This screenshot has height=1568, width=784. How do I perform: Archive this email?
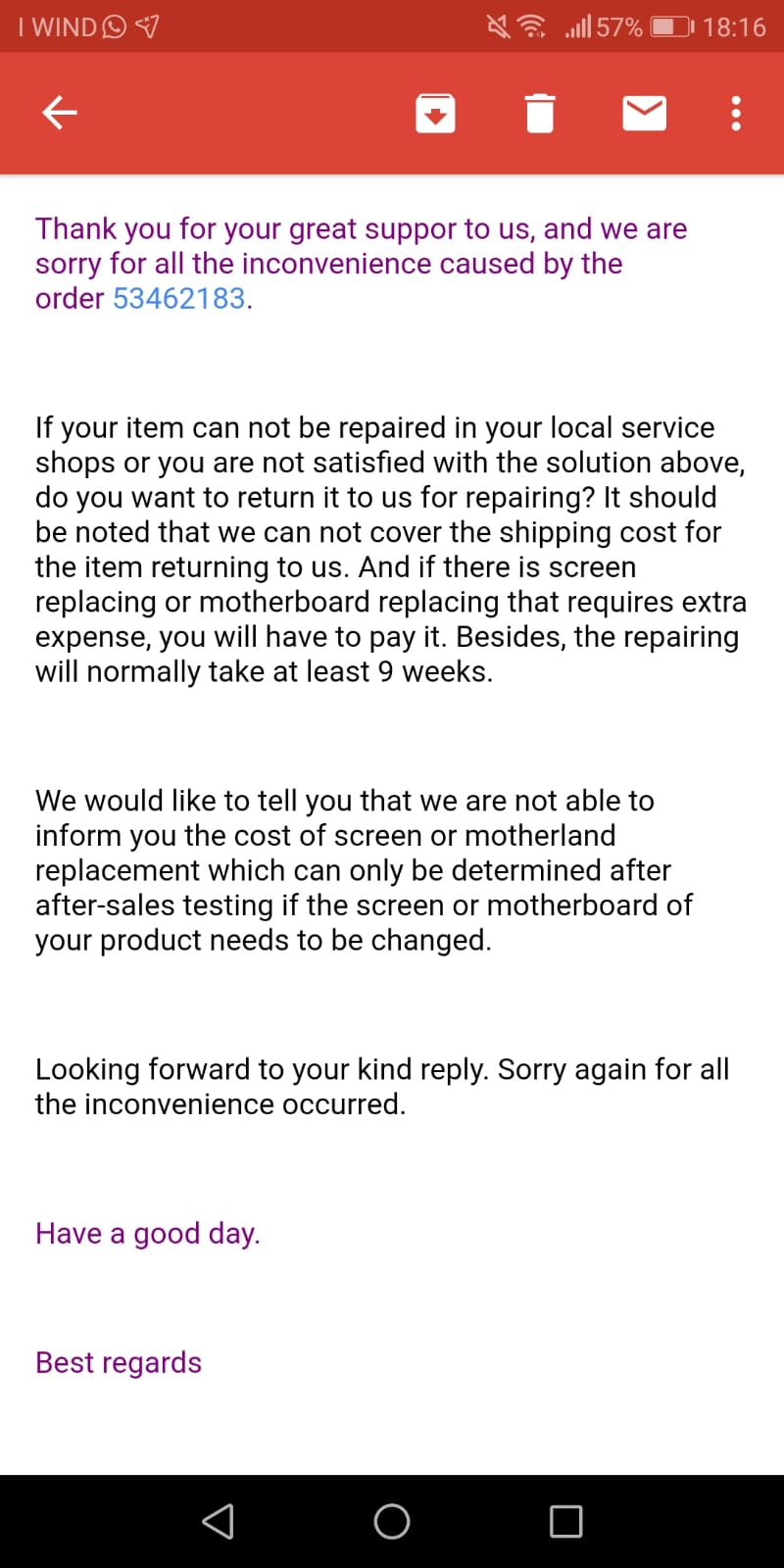[435, 113]
